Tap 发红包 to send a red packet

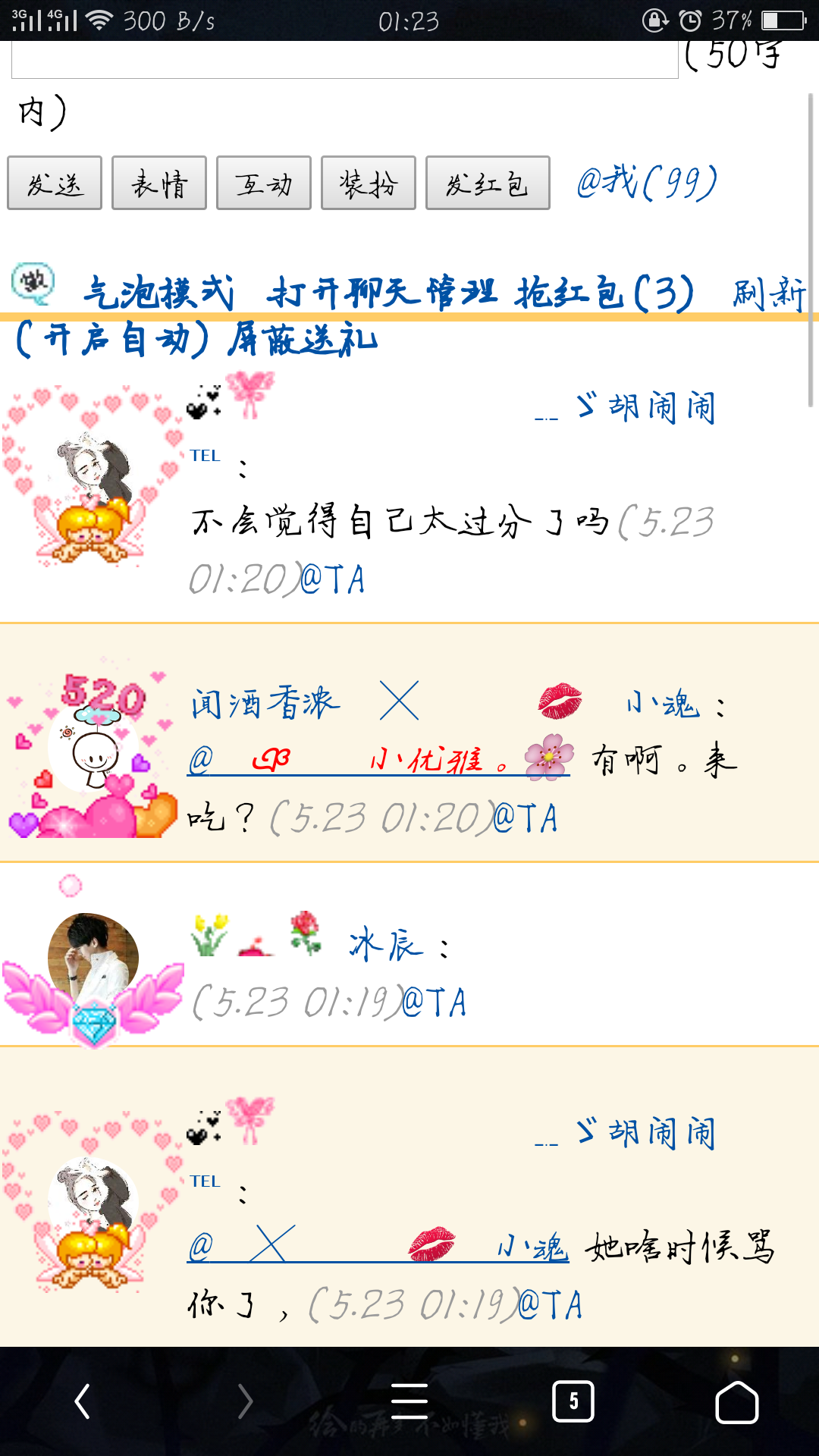tap(488, 183)
